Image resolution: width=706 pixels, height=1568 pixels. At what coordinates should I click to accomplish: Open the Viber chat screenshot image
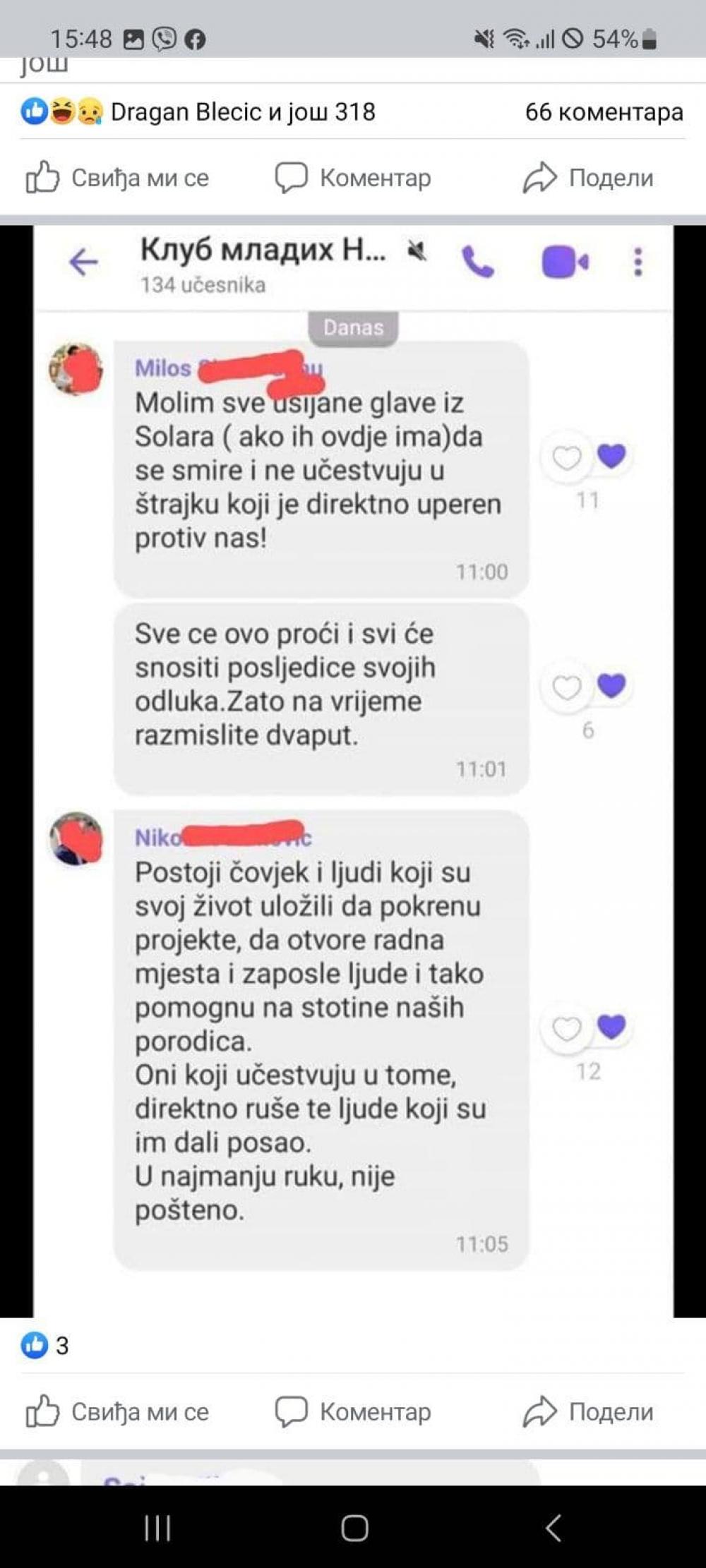pos(353,769)
